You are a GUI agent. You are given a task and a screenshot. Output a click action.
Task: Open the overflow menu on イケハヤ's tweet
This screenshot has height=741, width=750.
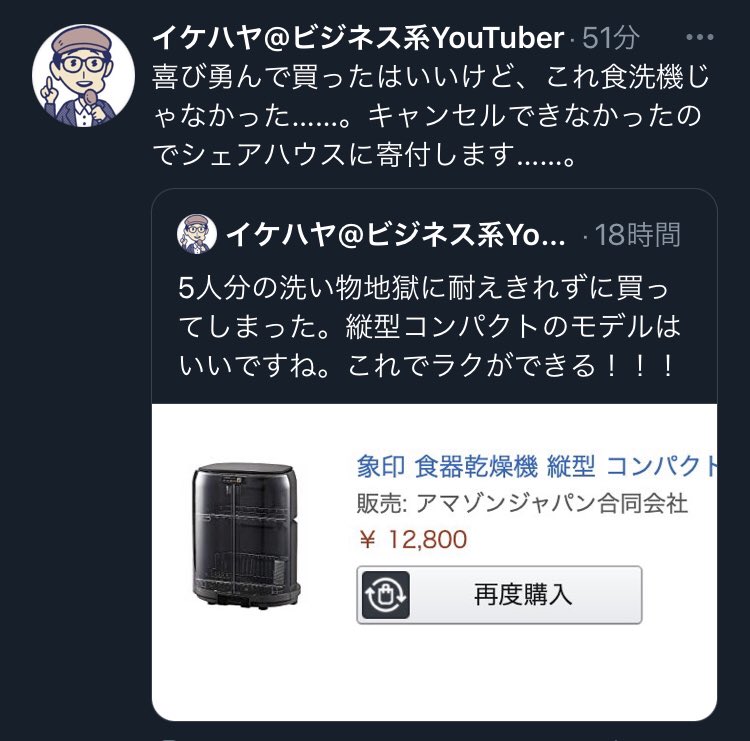point(707,38)
